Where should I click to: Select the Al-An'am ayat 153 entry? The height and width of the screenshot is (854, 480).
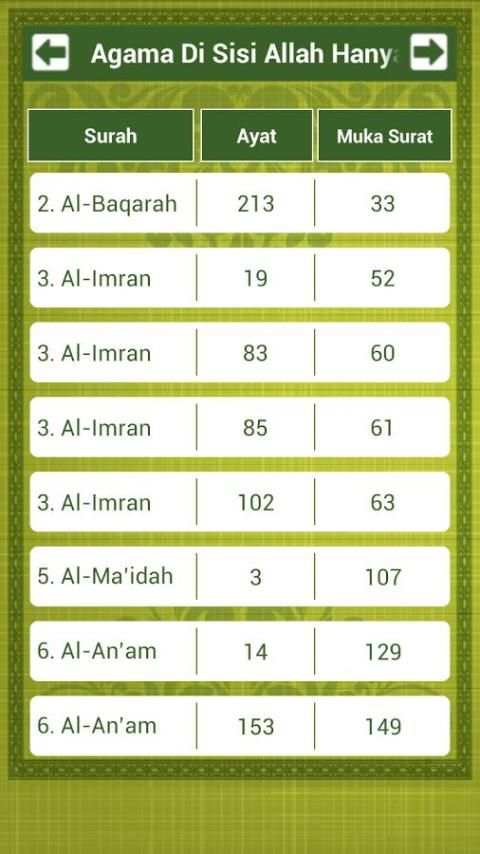click(240, 725)
